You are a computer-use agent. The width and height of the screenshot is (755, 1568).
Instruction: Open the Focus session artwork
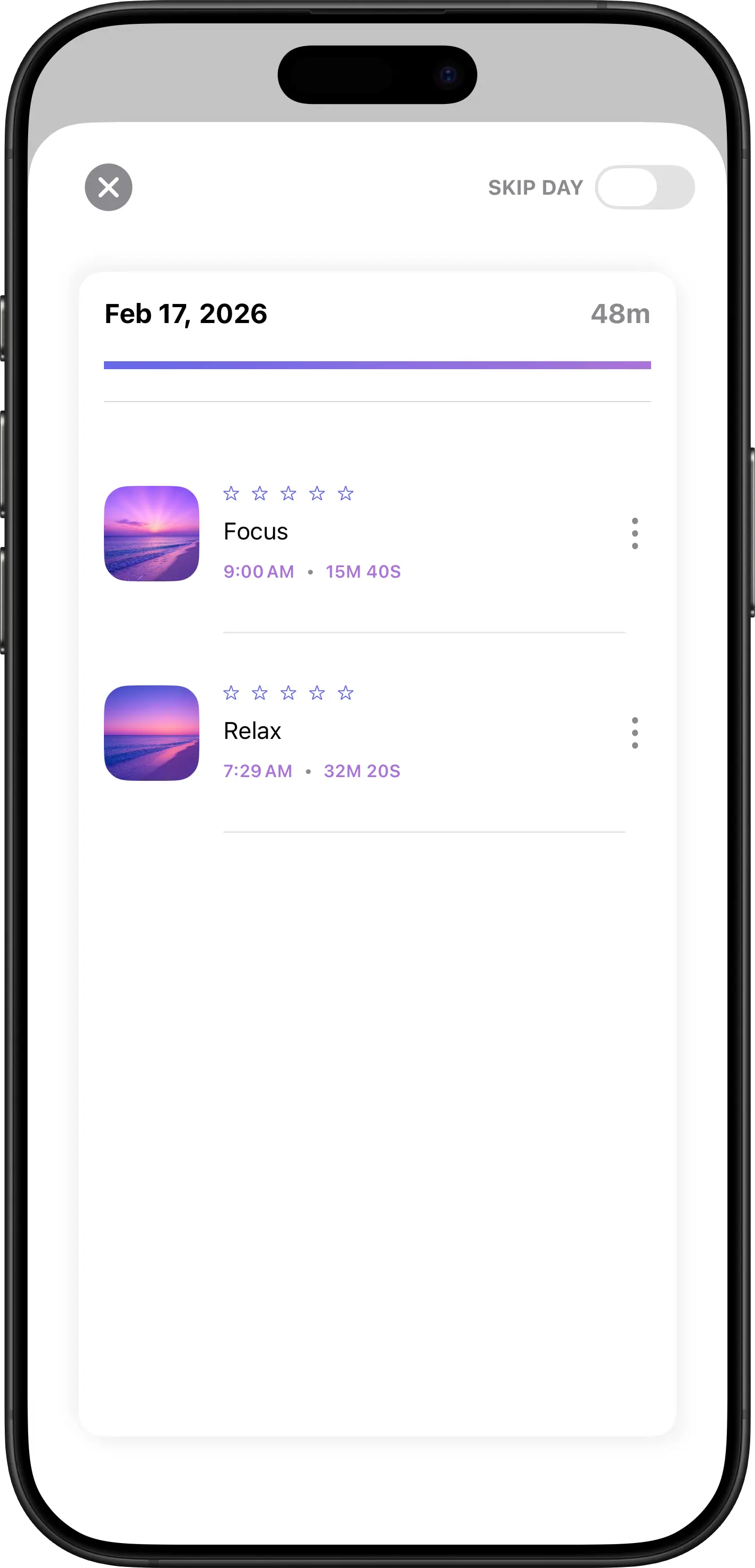click(152, 533)
